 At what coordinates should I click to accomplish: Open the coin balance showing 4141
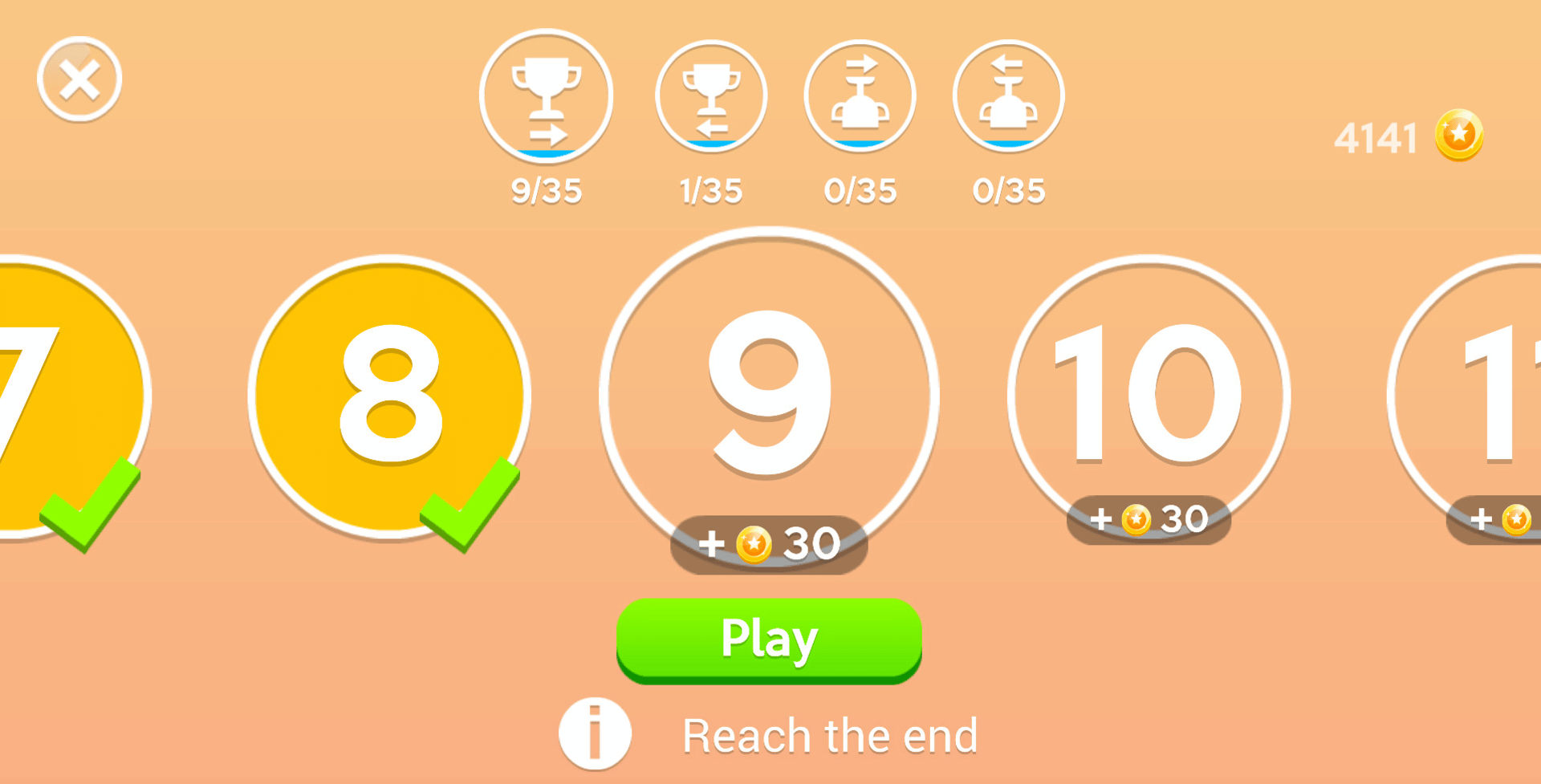click(x=1408, y=136)
